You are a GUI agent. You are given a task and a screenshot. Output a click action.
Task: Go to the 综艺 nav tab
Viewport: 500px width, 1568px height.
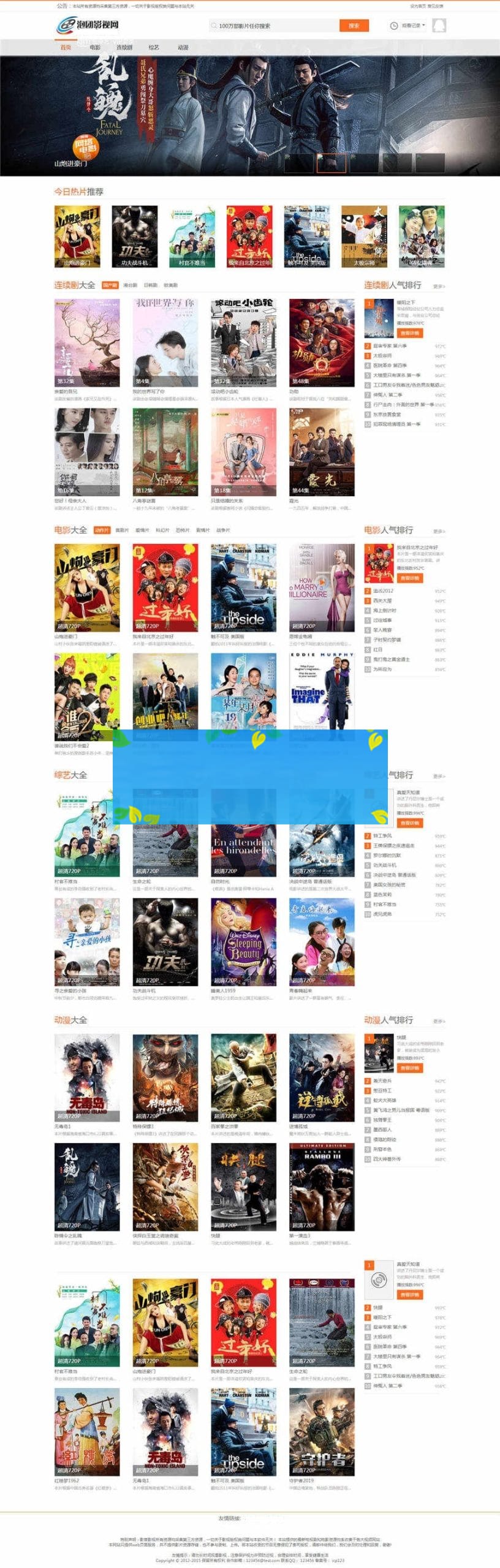154,47
